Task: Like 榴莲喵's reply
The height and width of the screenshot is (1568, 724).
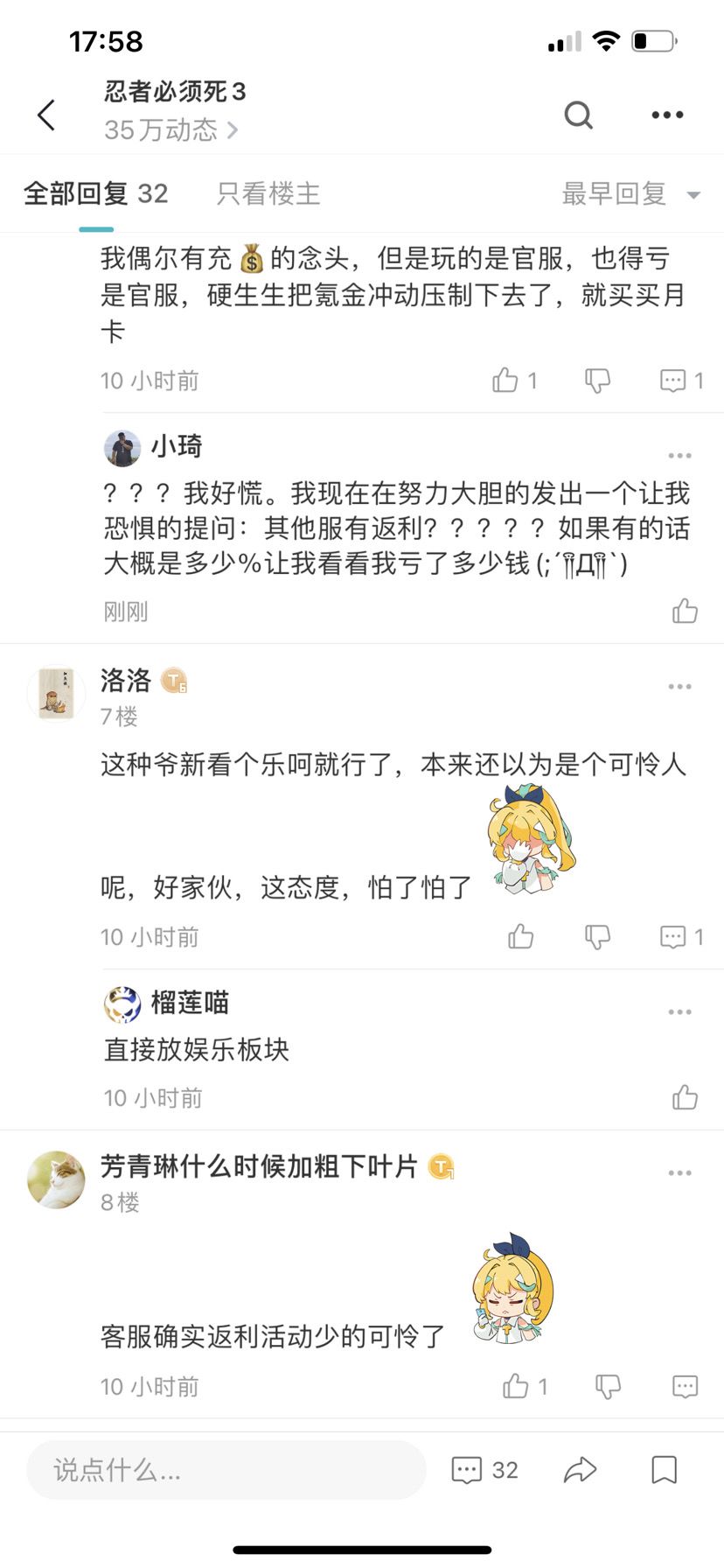Action: 685,1097
